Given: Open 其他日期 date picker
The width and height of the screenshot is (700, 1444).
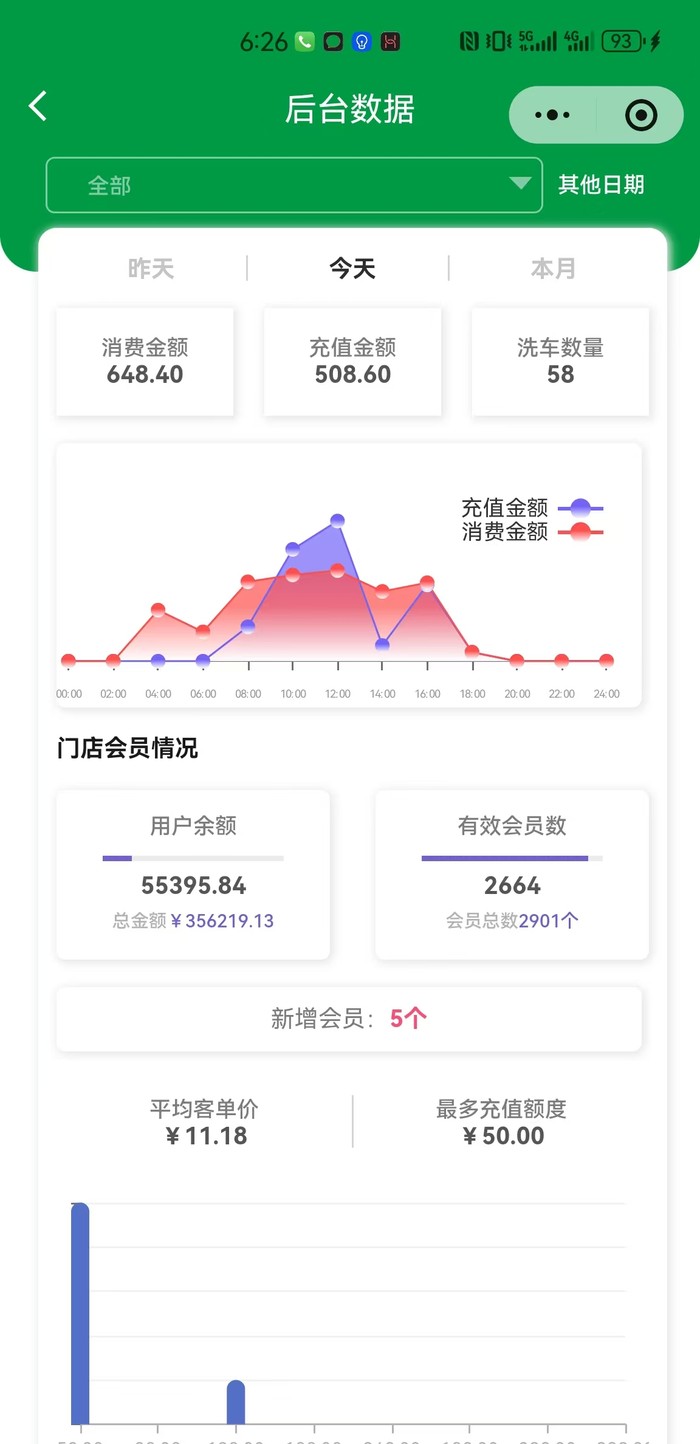Looking at the screenshot, I should pyautogui.click(x=601, y=185).
